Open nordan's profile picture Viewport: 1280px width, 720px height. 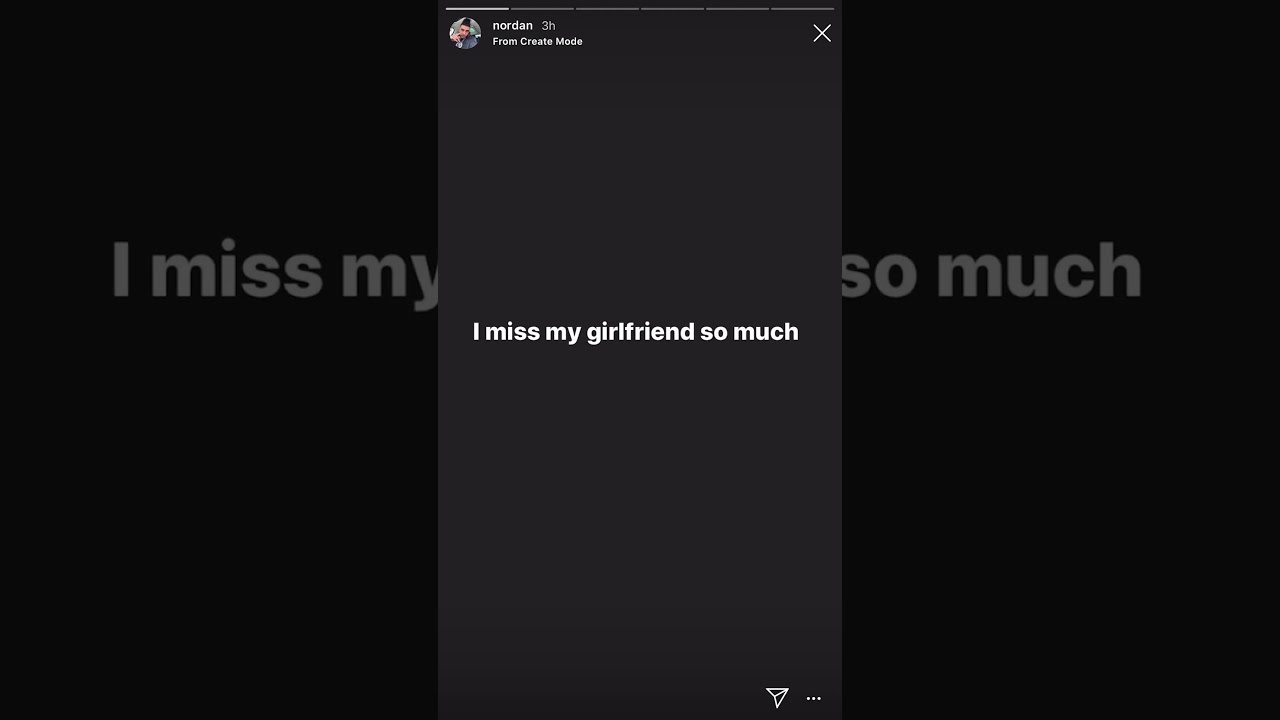coord(465,33)
